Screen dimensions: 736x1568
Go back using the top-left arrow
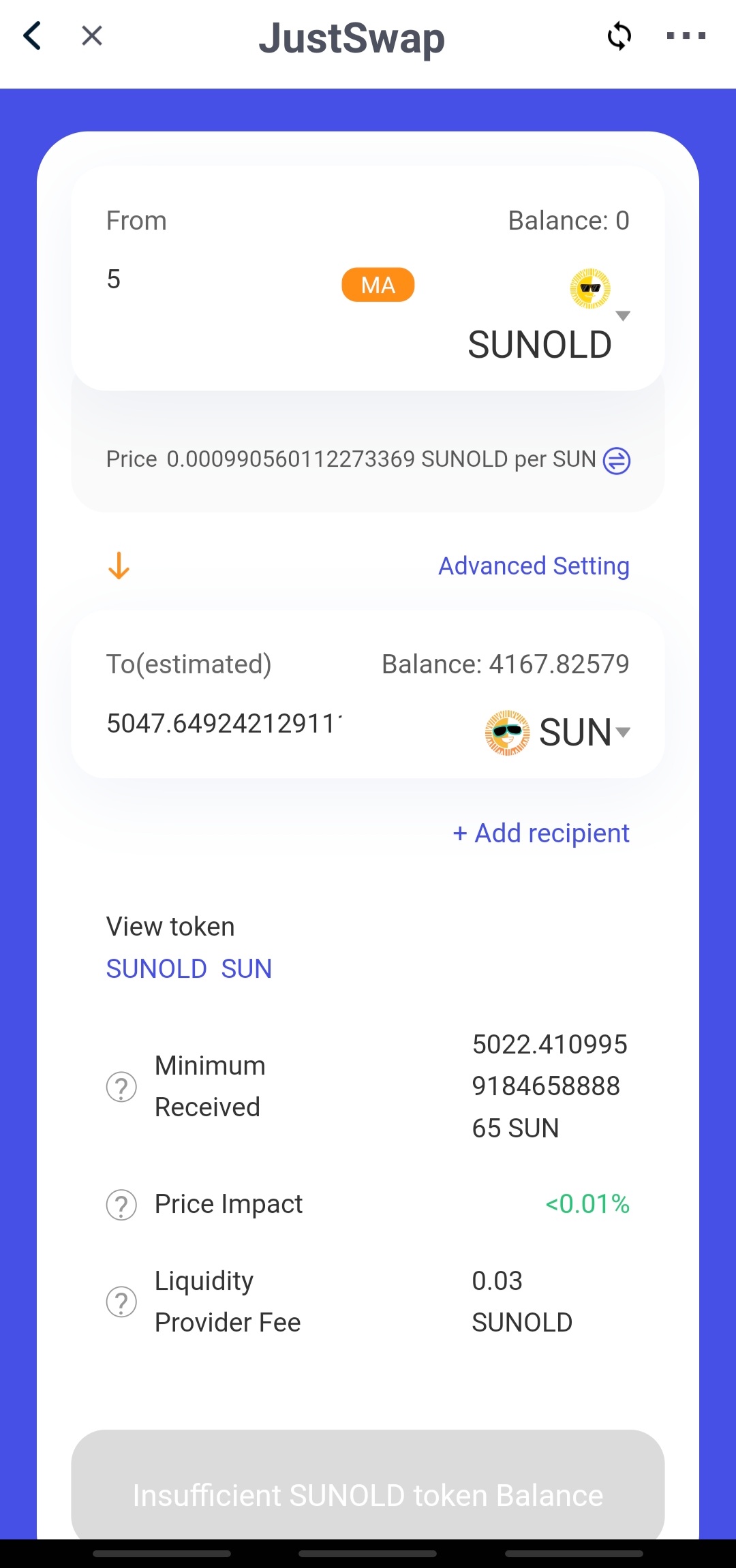pyautogui.click(x=32, y=35)
